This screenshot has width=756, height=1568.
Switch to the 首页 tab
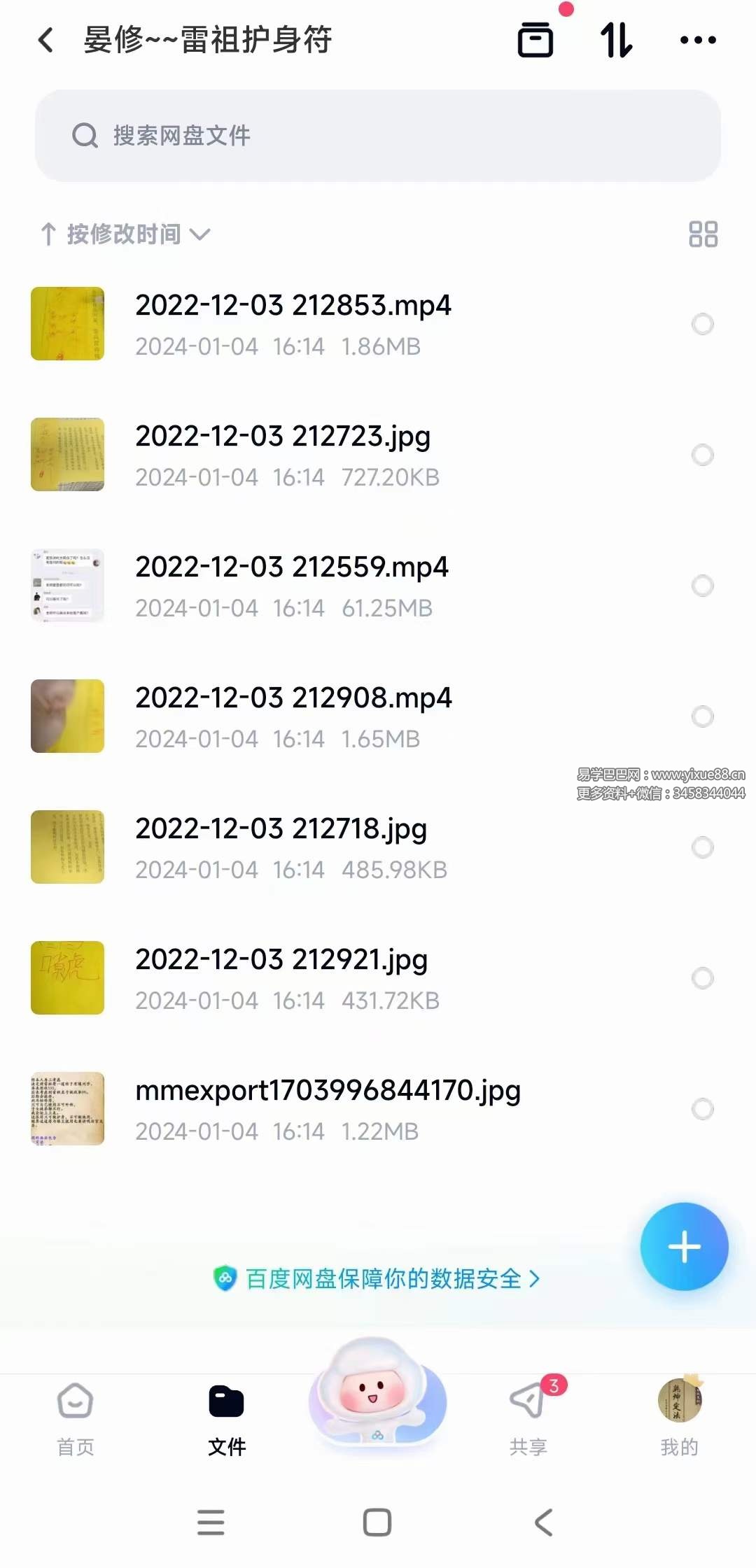(x=76, y=1418)
